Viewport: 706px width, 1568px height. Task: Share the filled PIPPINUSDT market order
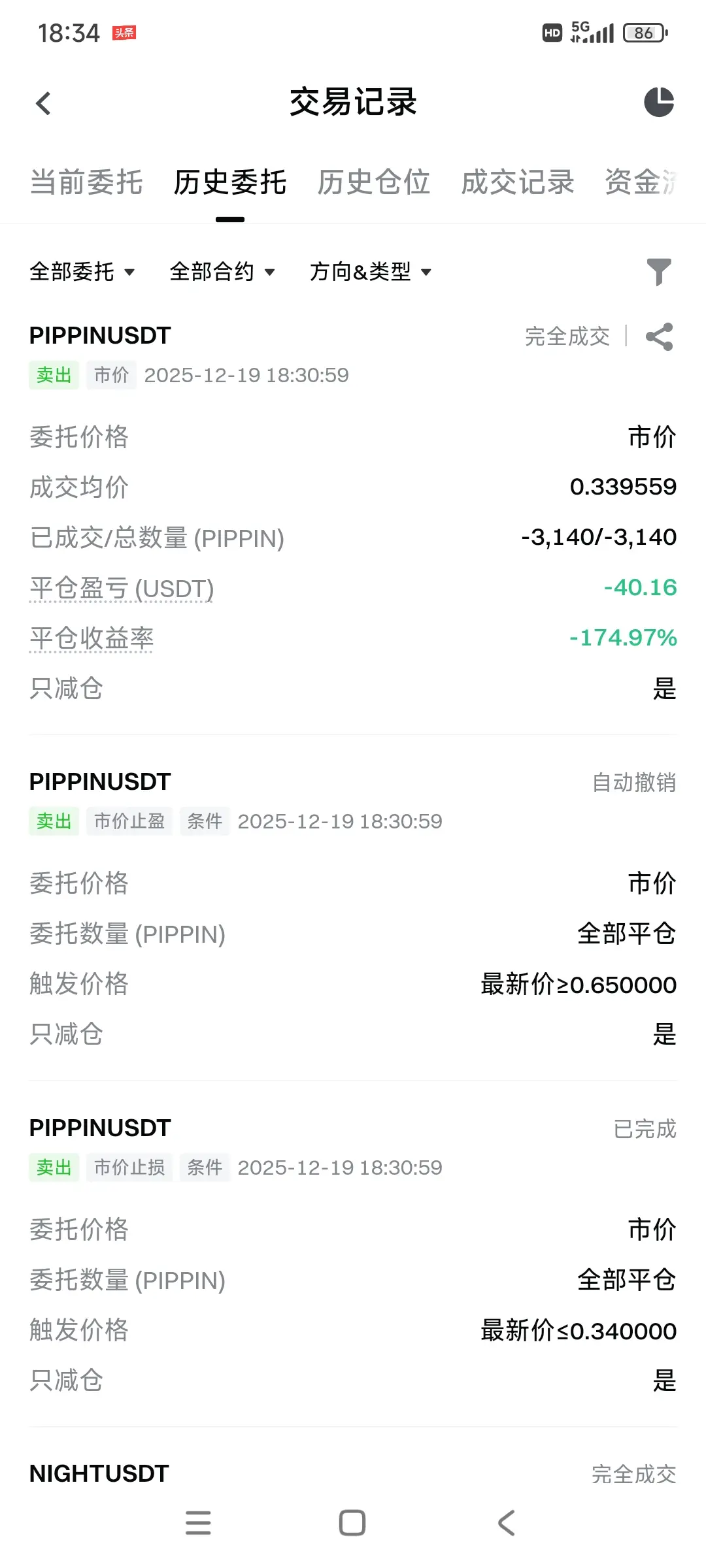658,337
